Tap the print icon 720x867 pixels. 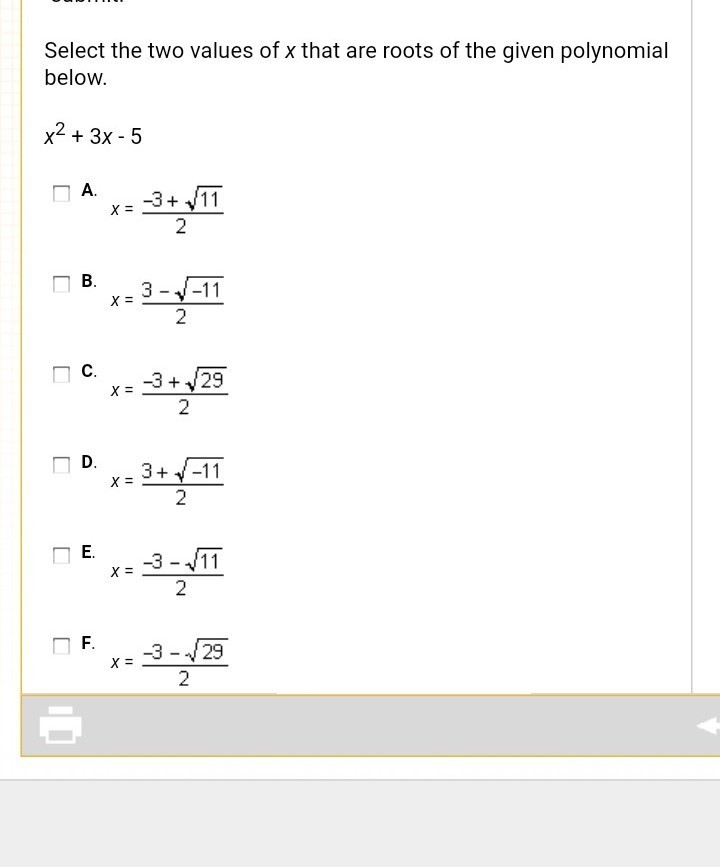61,725
